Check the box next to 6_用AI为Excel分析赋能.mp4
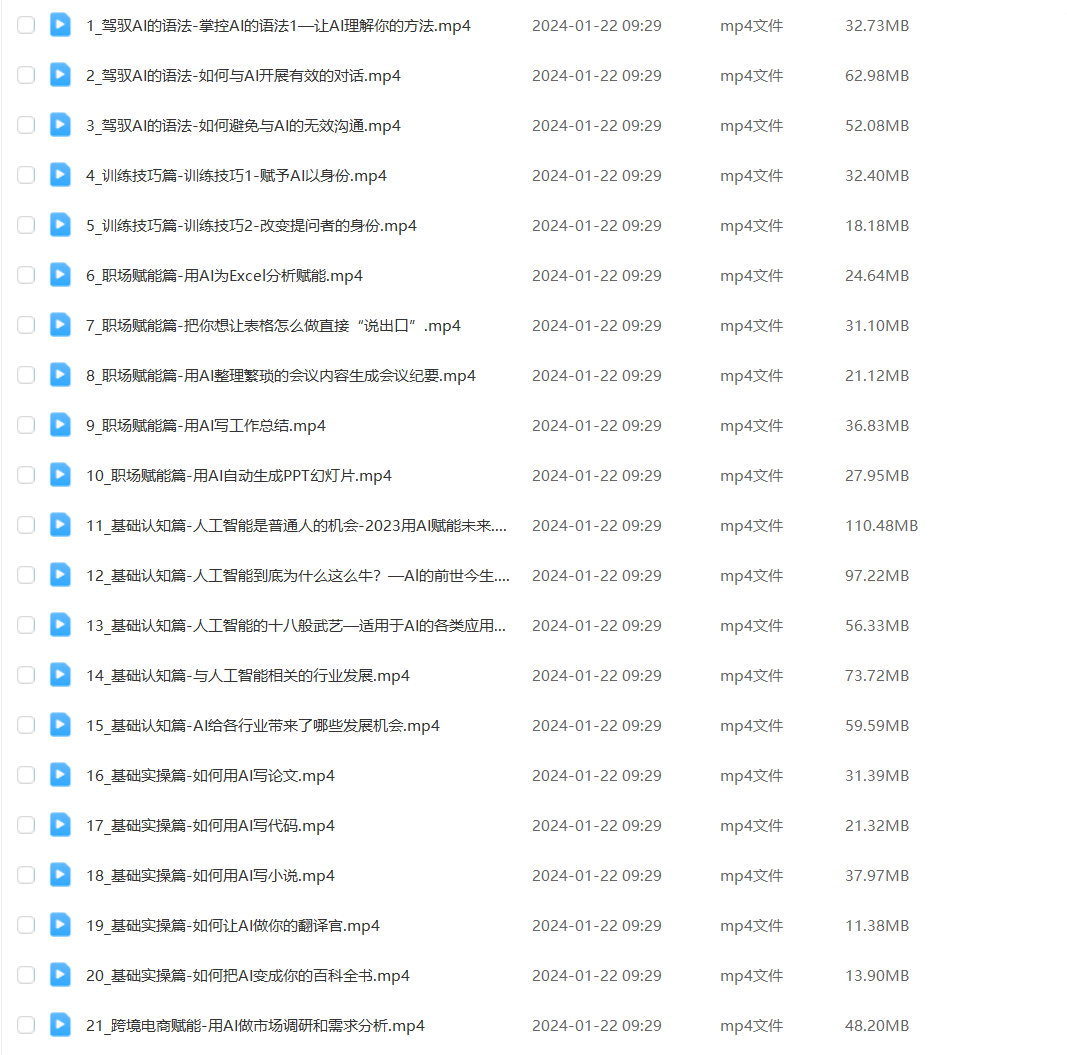 pyautogui.click(x=26, y=275)
